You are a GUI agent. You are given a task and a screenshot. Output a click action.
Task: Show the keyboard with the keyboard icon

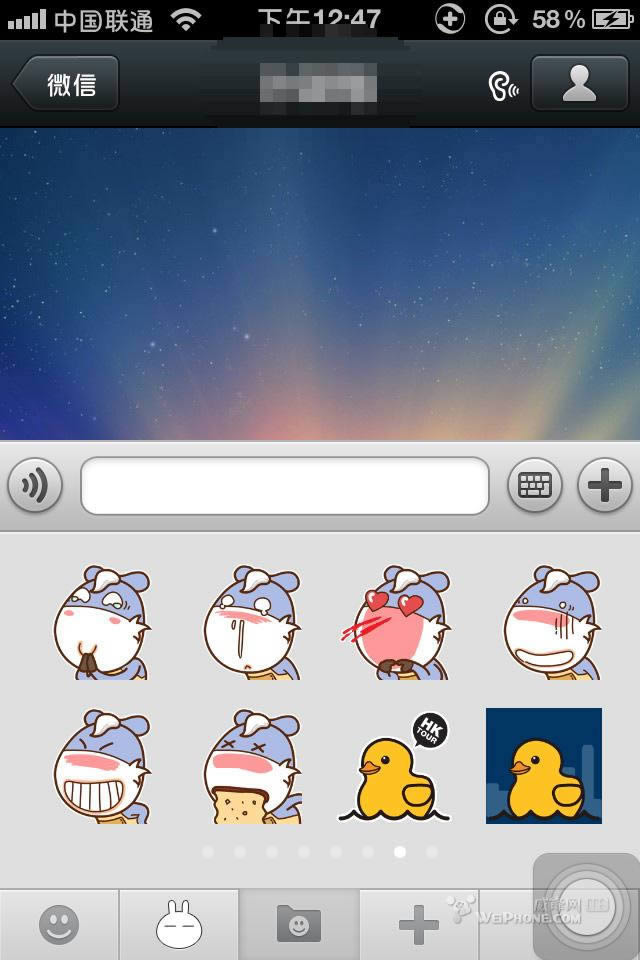click(x=535, y=486)
